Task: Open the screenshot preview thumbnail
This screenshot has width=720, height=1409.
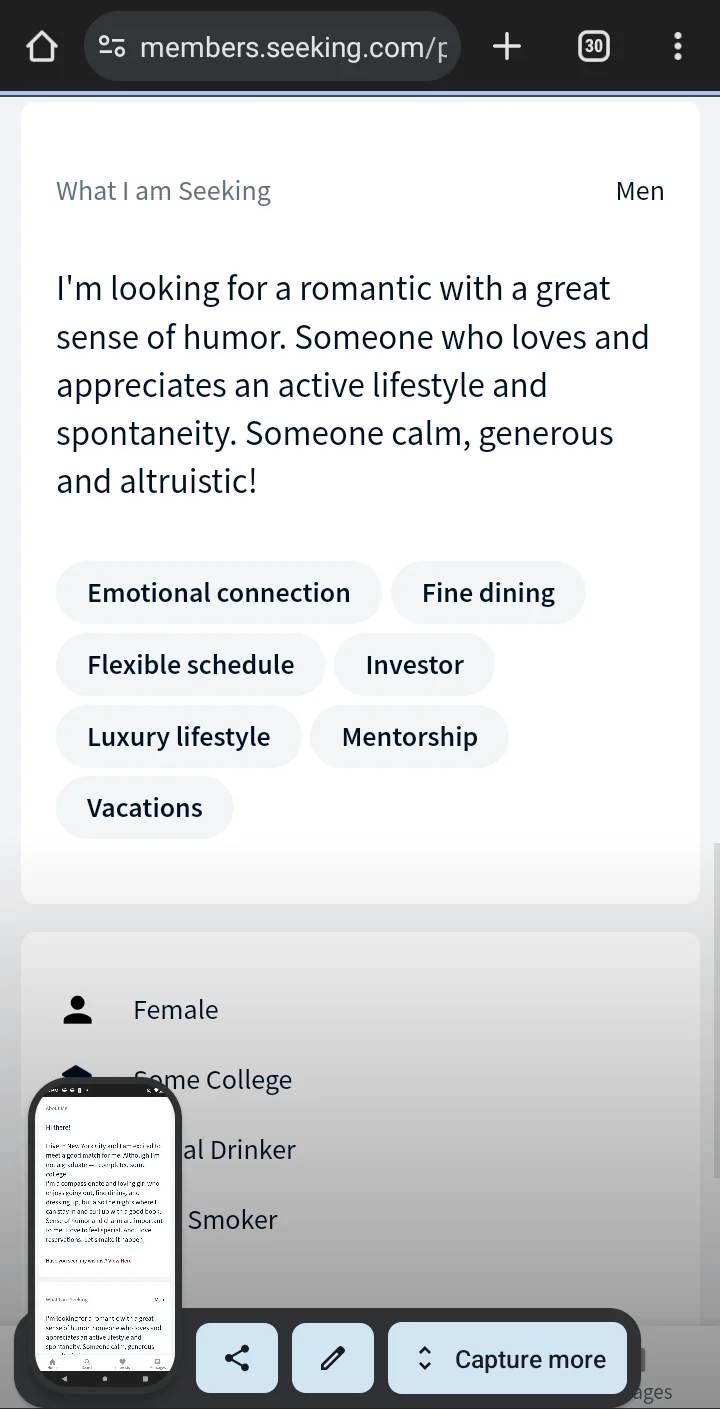Action: [105, 1235]
